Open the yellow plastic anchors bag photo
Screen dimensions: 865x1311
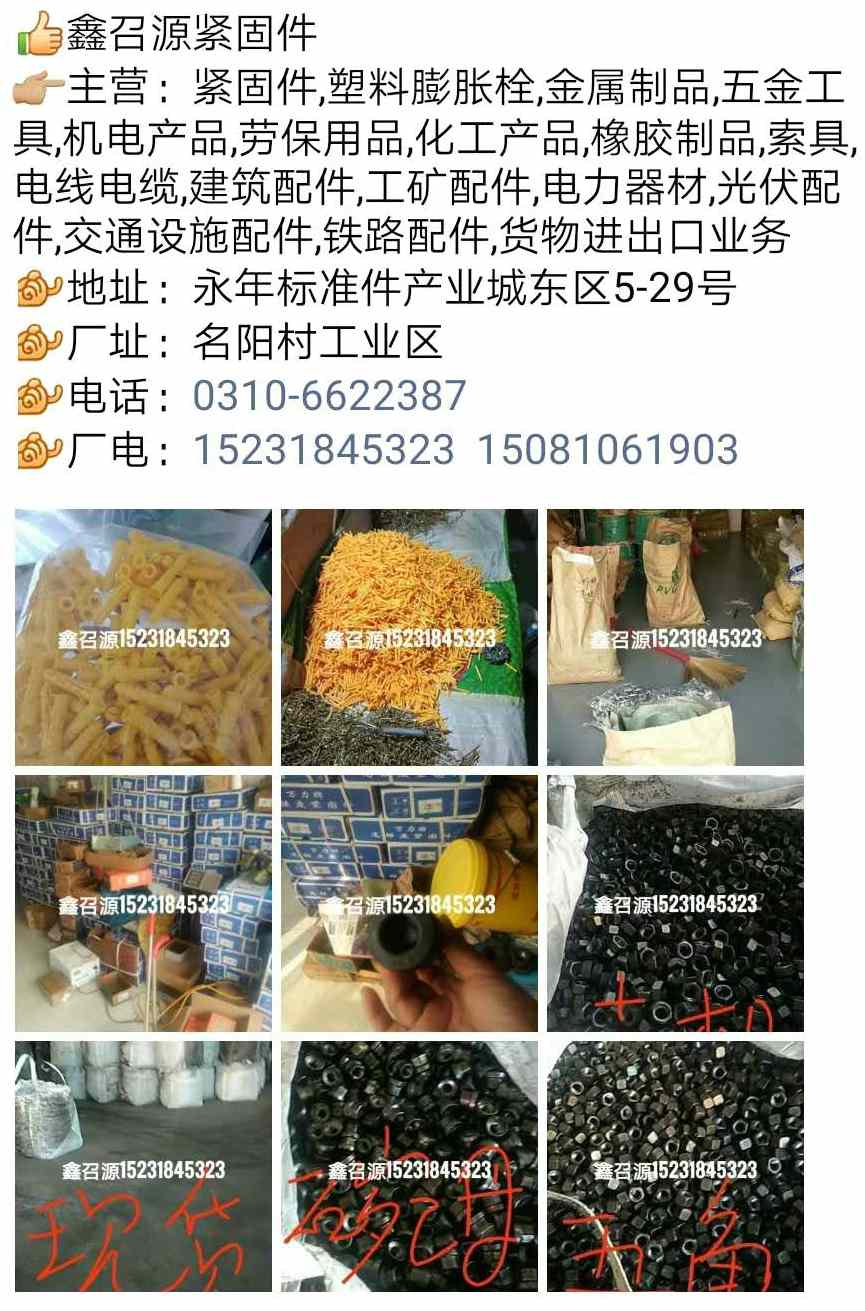(143, 637)
